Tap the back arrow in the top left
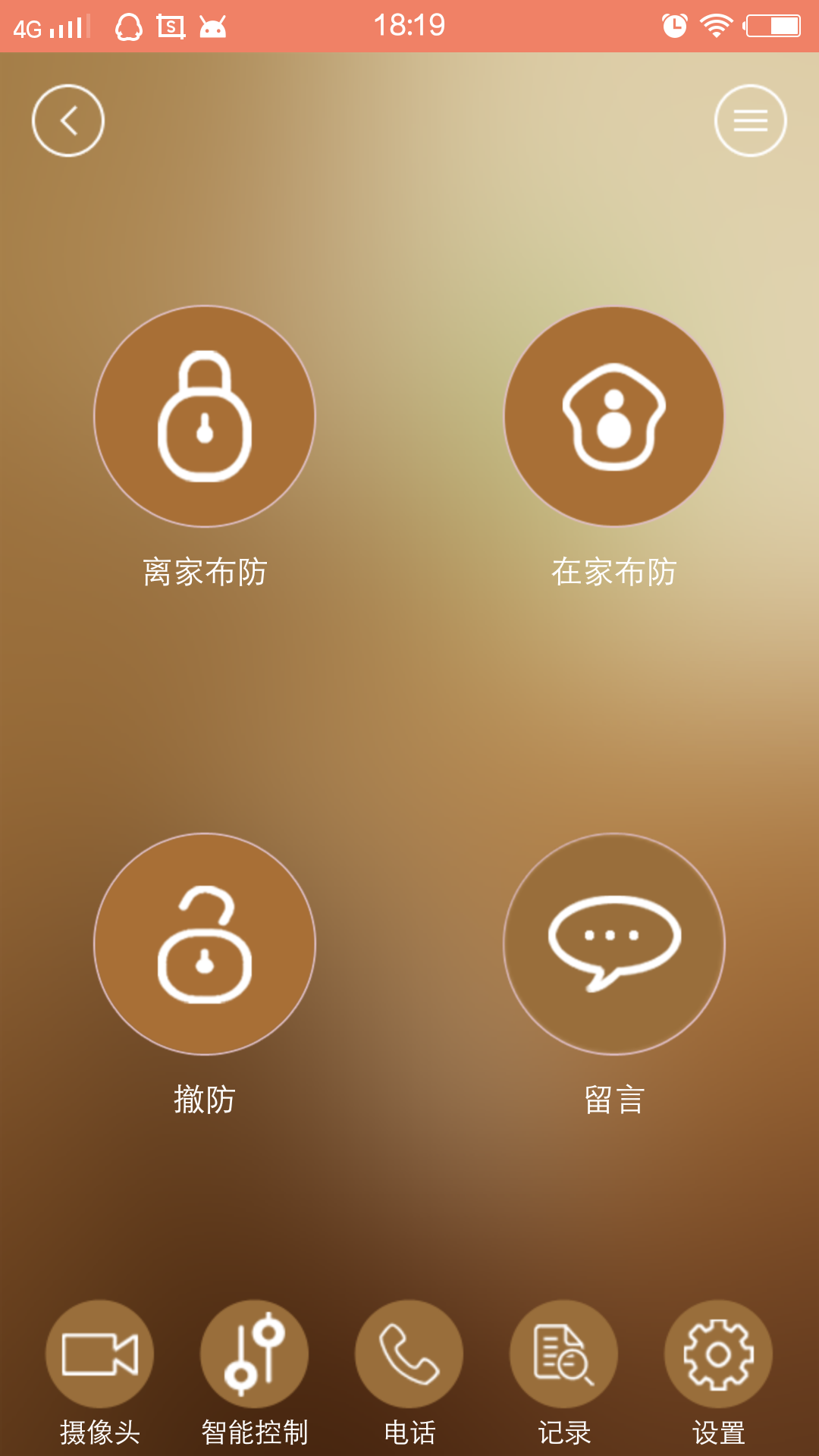 coord(67,121)
